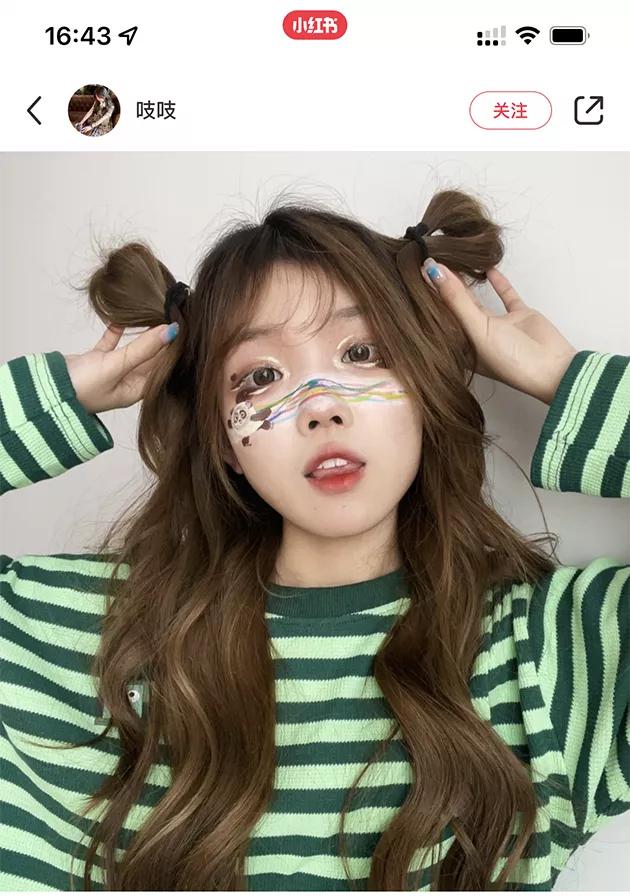630x896 pixels.
Task: Return to 小红书 via the status bar pill
Action: coord(314,25)
